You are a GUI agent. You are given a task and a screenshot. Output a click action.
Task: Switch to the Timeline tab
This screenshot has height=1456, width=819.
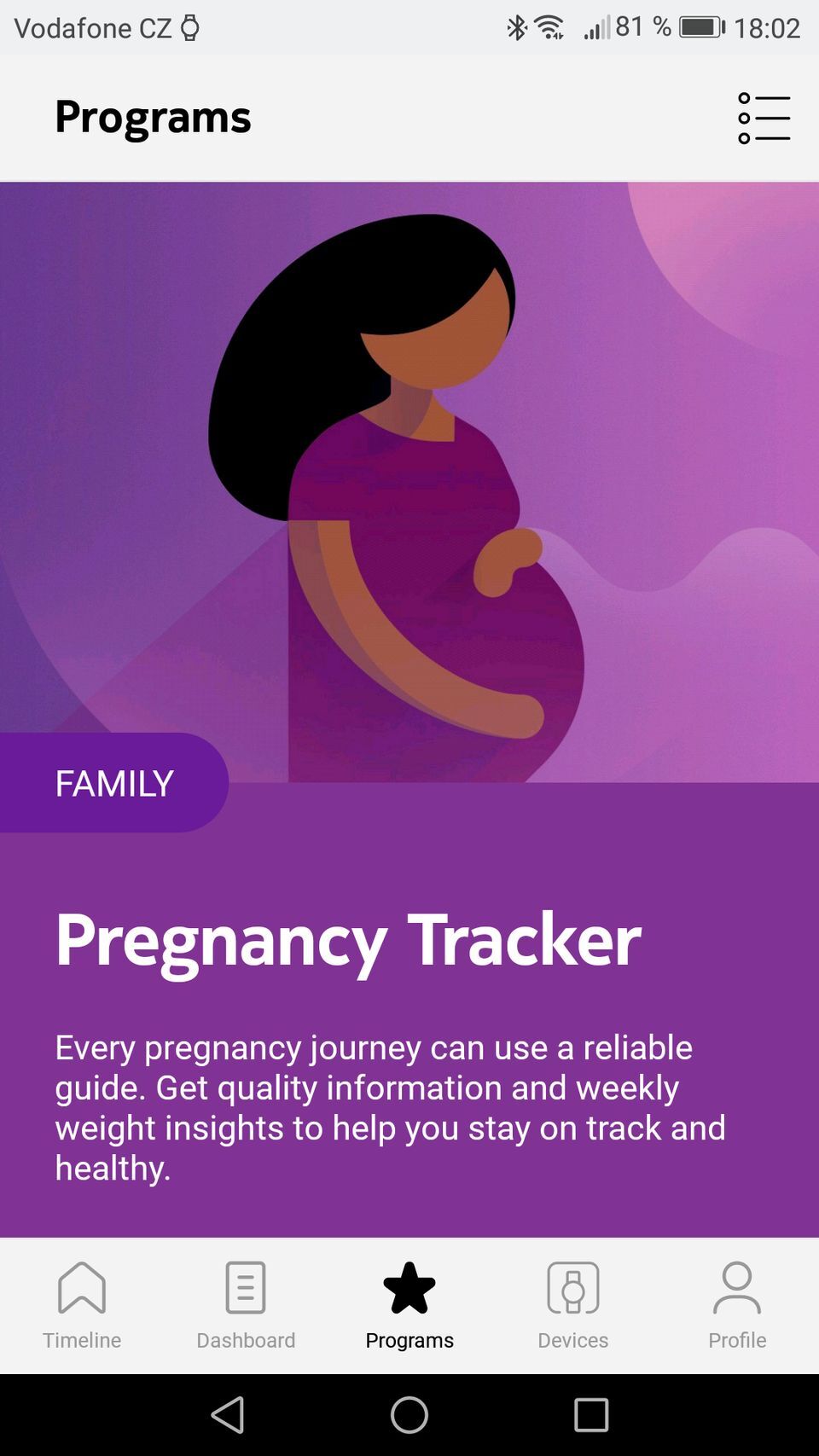tap(82, 1305)
